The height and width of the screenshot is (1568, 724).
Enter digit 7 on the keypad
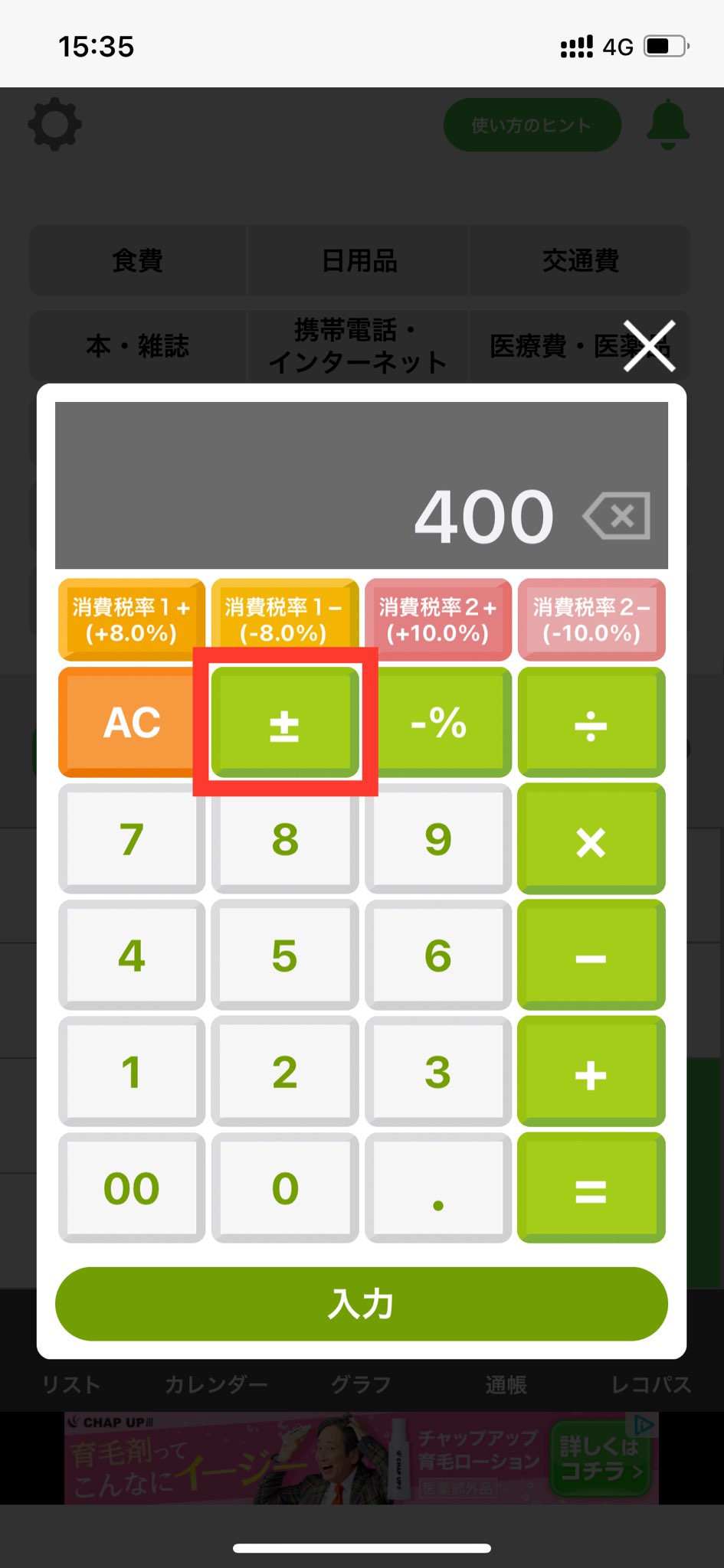coord(131,839)
